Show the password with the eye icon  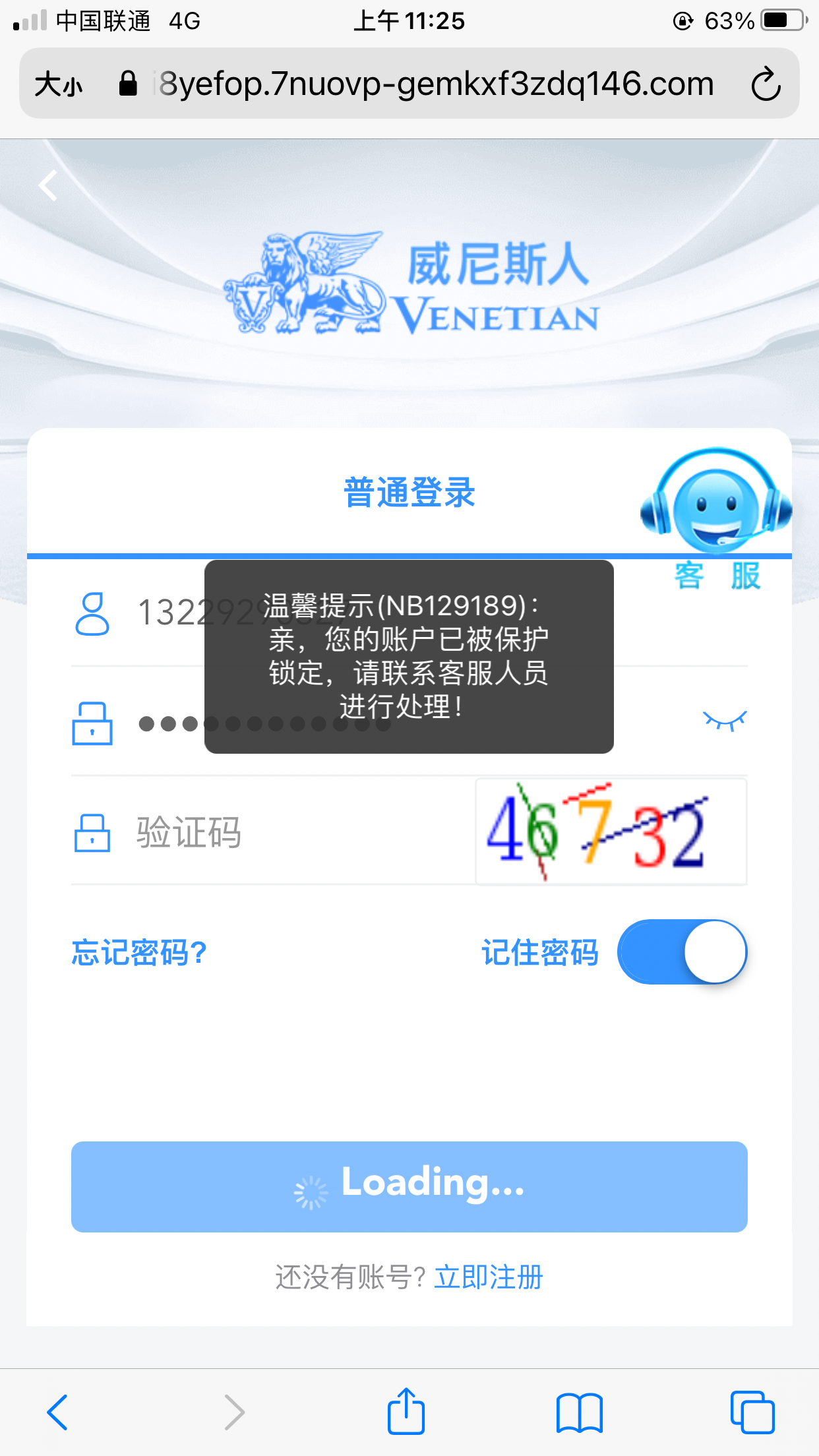pos(724,720)
